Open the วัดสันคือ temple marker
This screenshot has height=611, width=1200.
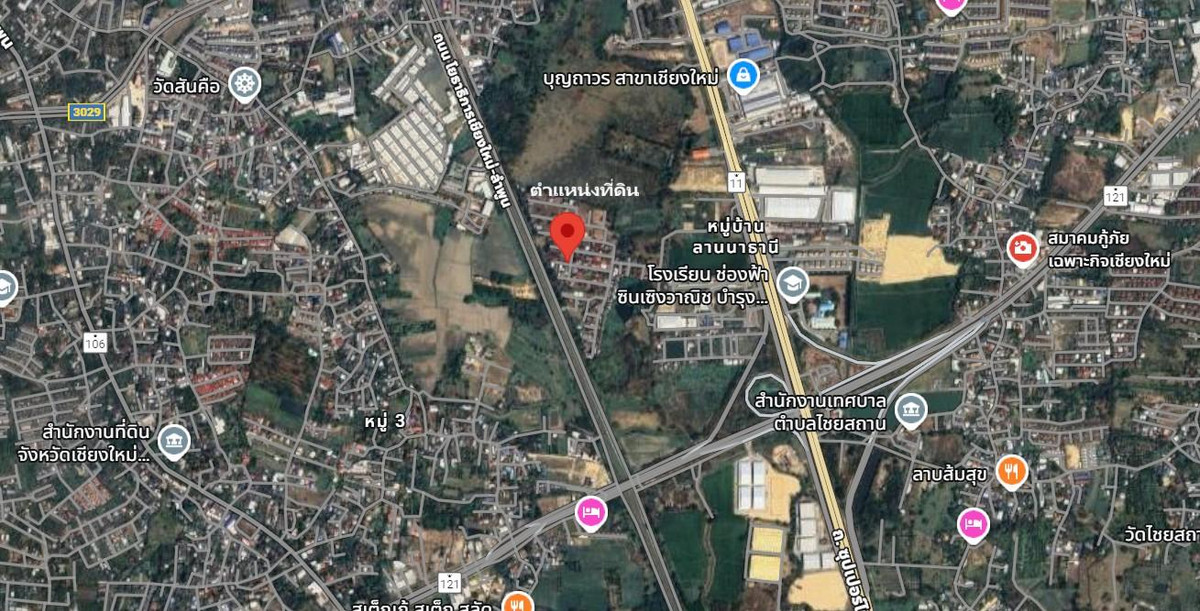[243, 84]
